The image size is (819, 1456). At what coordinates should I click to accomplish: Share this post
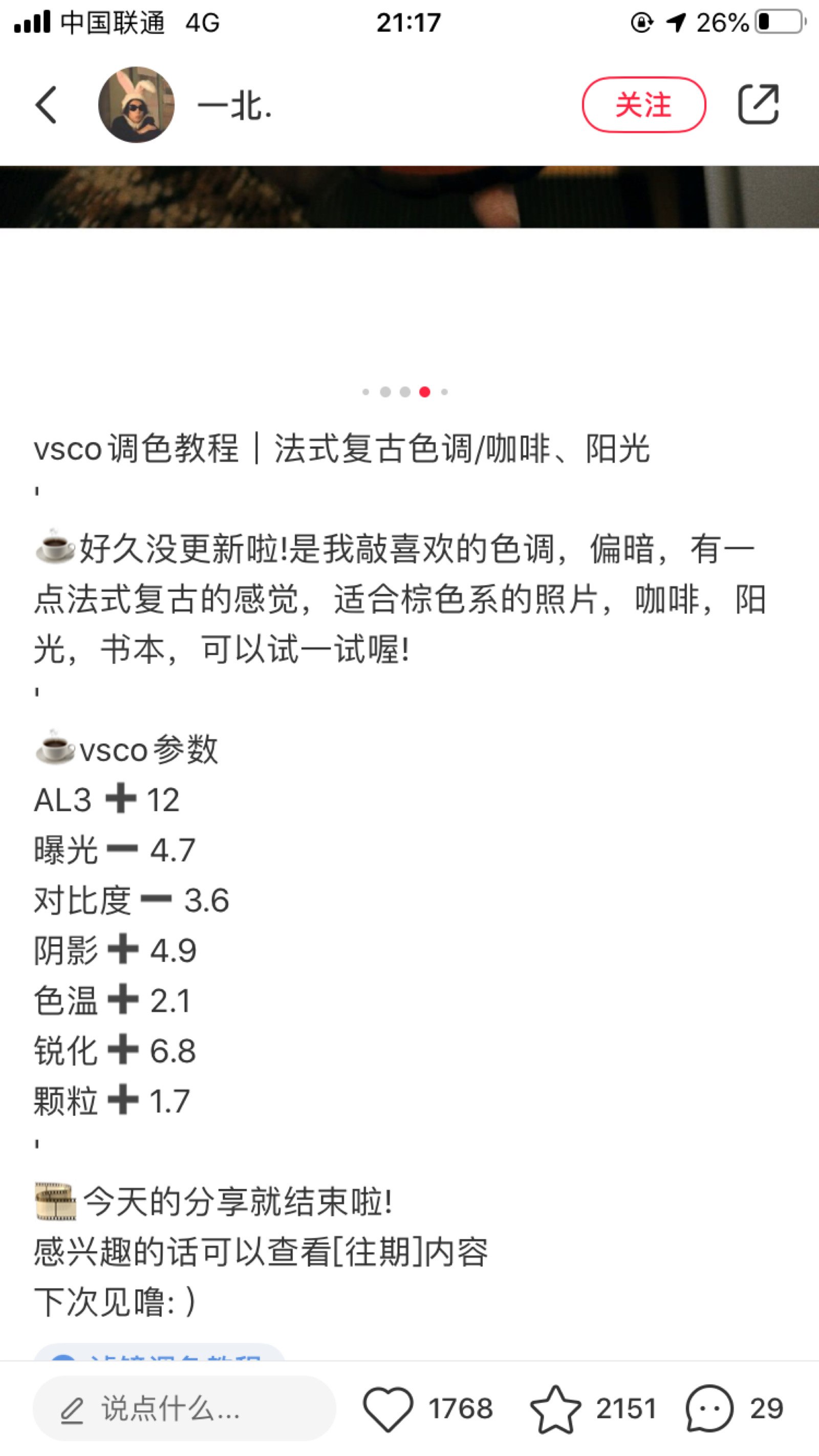pyautogui.click(x=758, y=104)
